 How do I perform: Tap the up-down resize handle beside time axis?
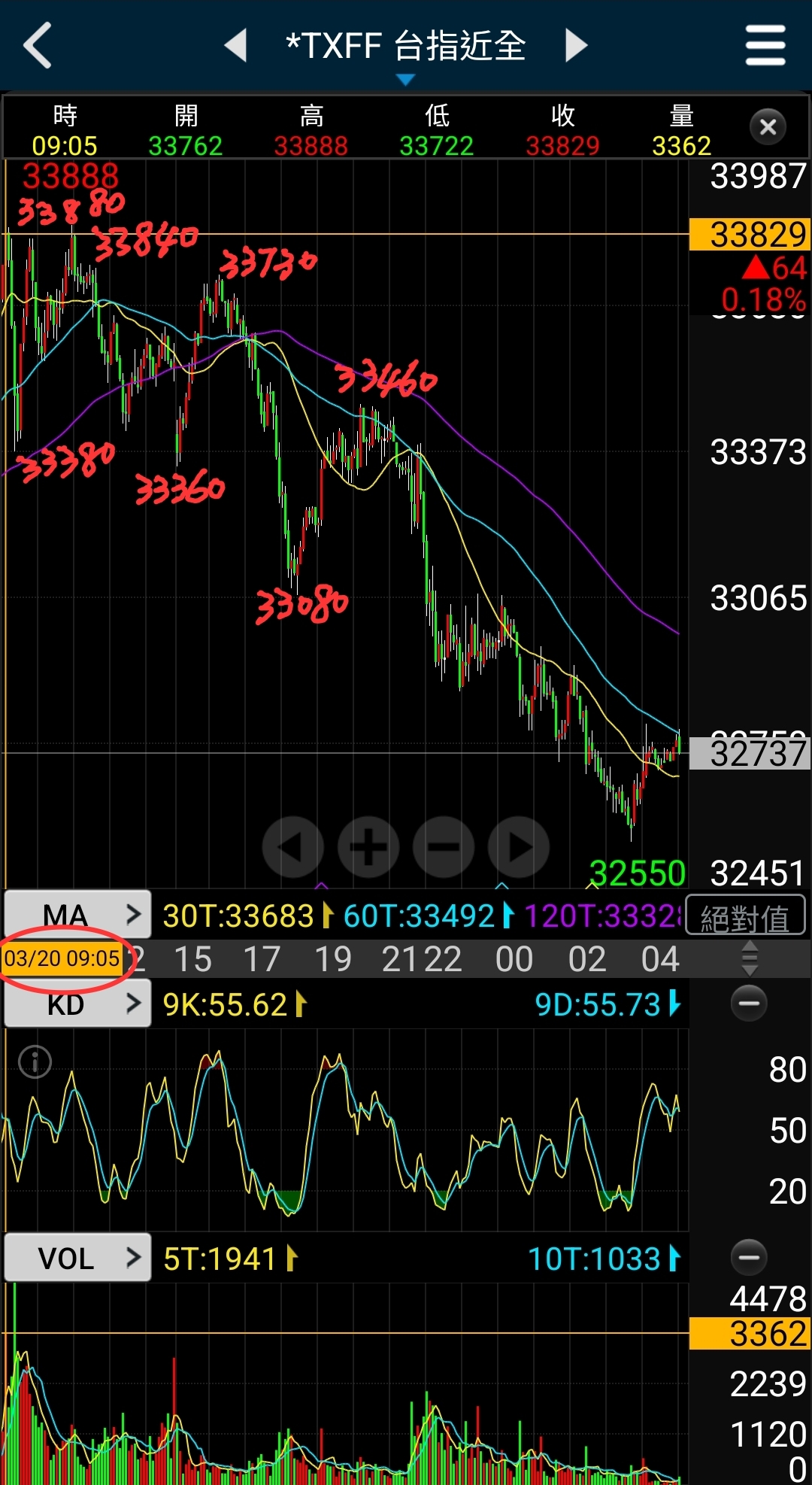click(749, 959)
